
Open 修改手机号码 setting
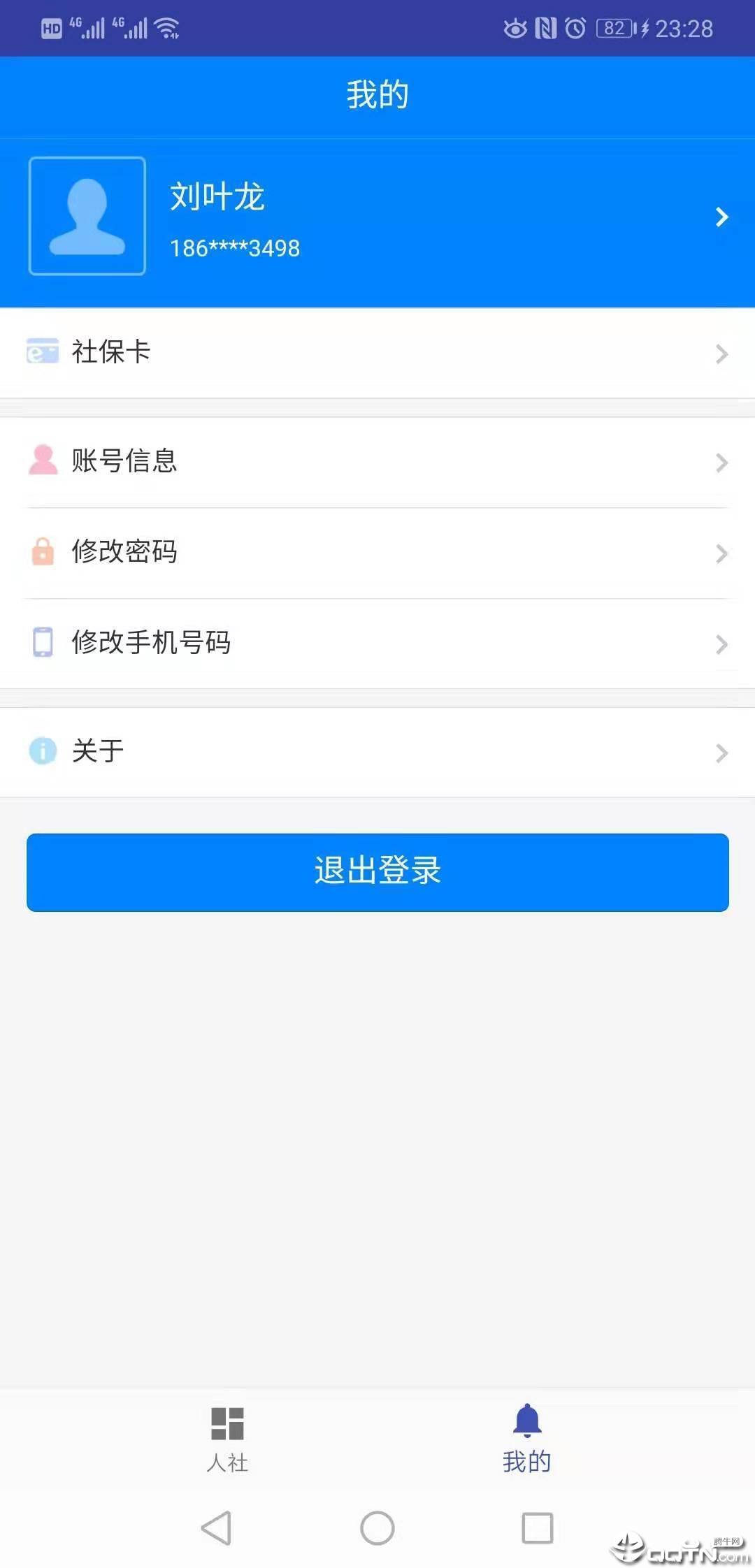(377, 643)
